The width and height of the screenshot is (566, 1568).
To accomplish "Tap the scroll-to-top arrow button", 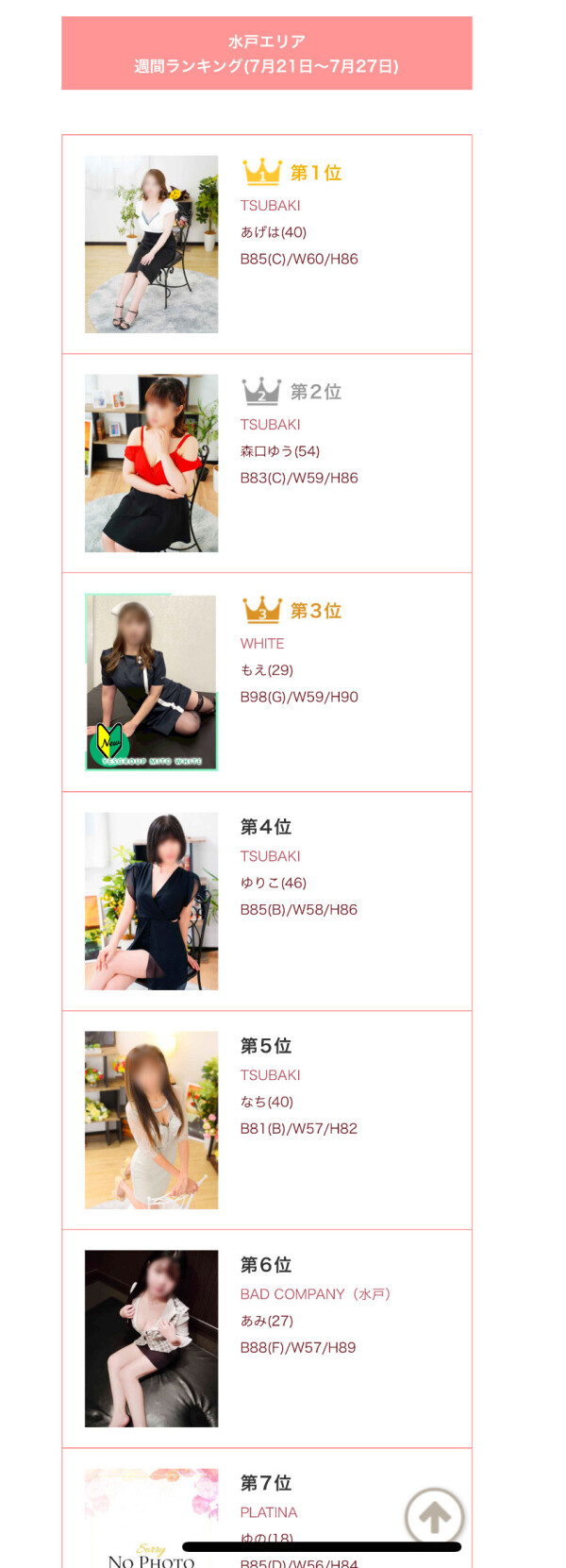I will click(434, 1516).
